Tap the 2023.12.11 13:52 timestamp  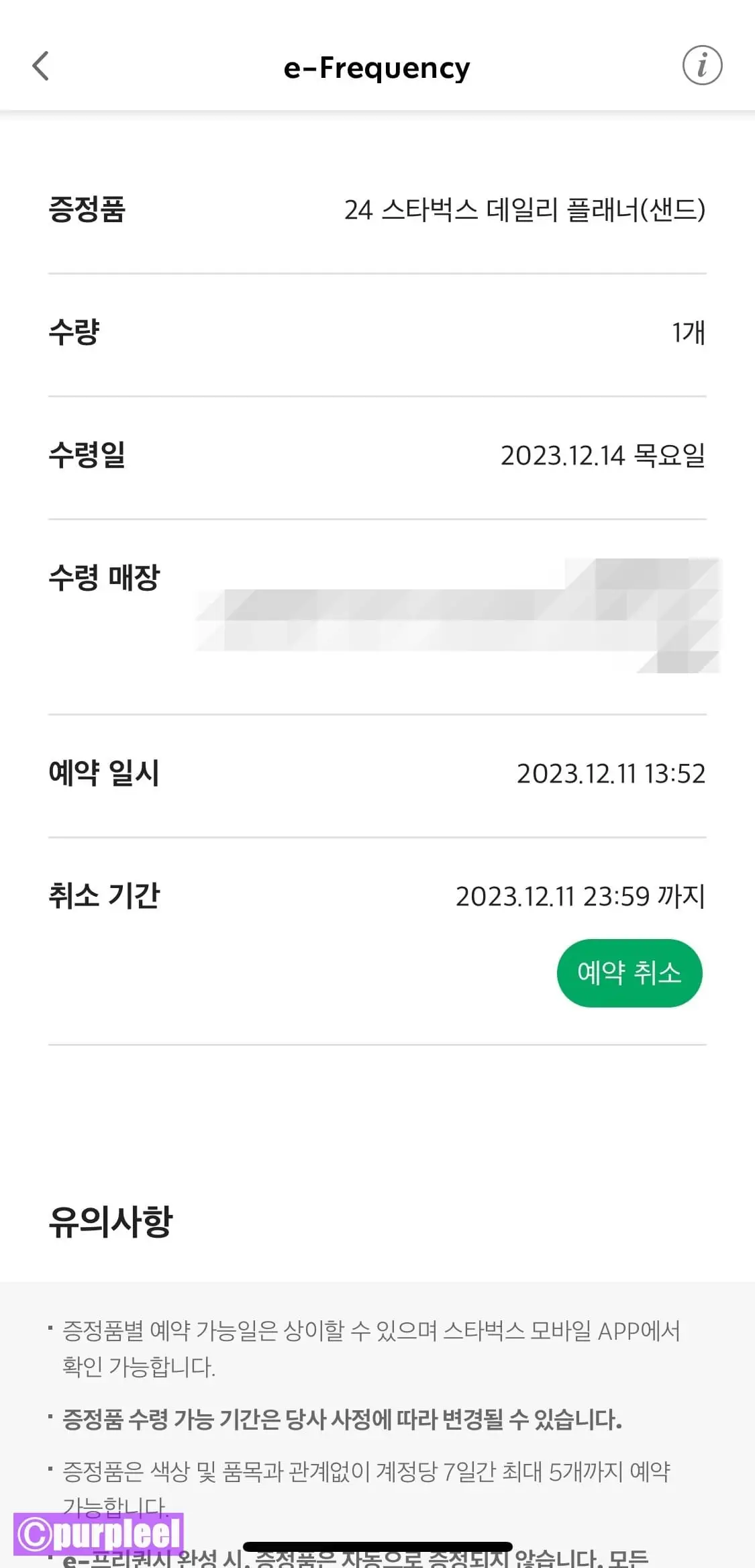tap(611, 773)
